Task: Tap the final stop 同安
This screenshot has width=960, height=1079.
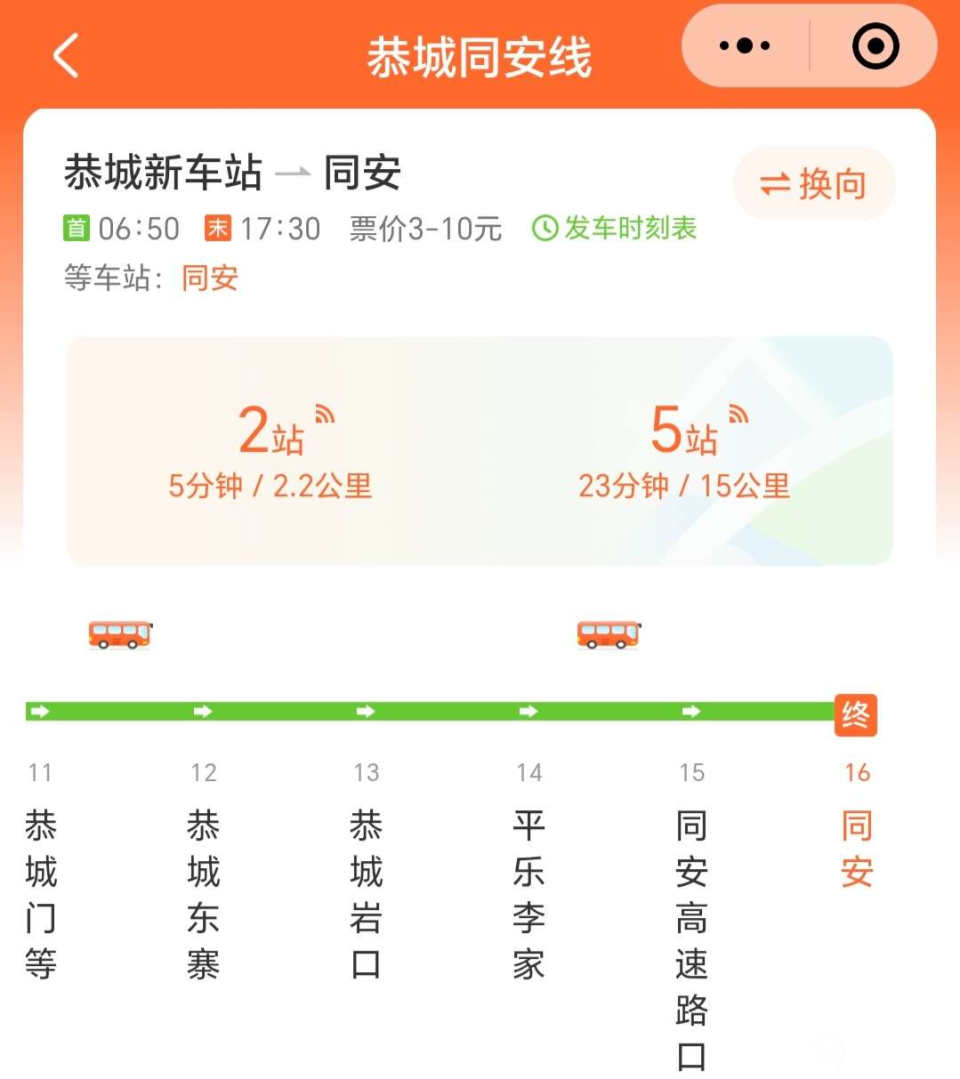Action: coord(857,850)
